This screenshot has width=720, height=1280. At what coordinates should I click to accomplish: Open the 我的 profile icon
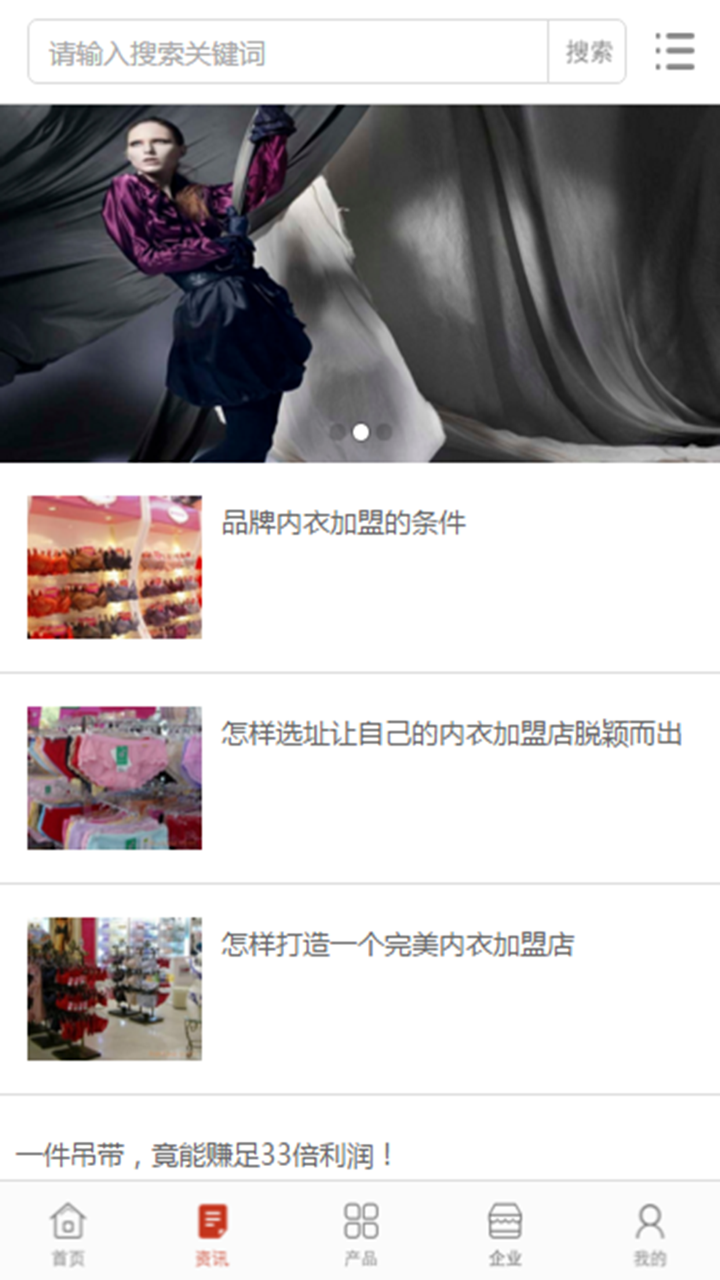coord(648,1222)
